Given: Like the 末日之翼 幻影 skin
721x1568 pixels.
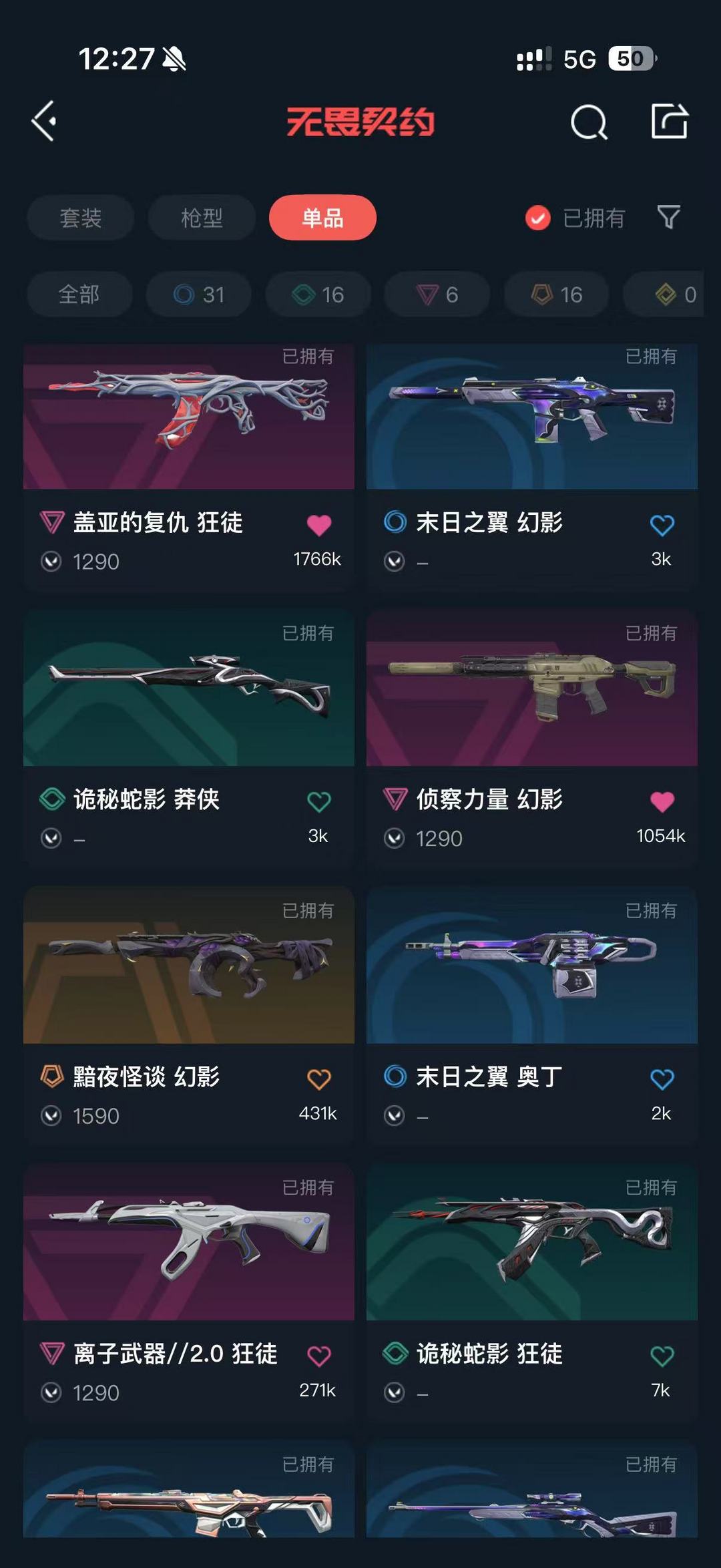Looking at the screenshot, I should click(x=662, y=526).
